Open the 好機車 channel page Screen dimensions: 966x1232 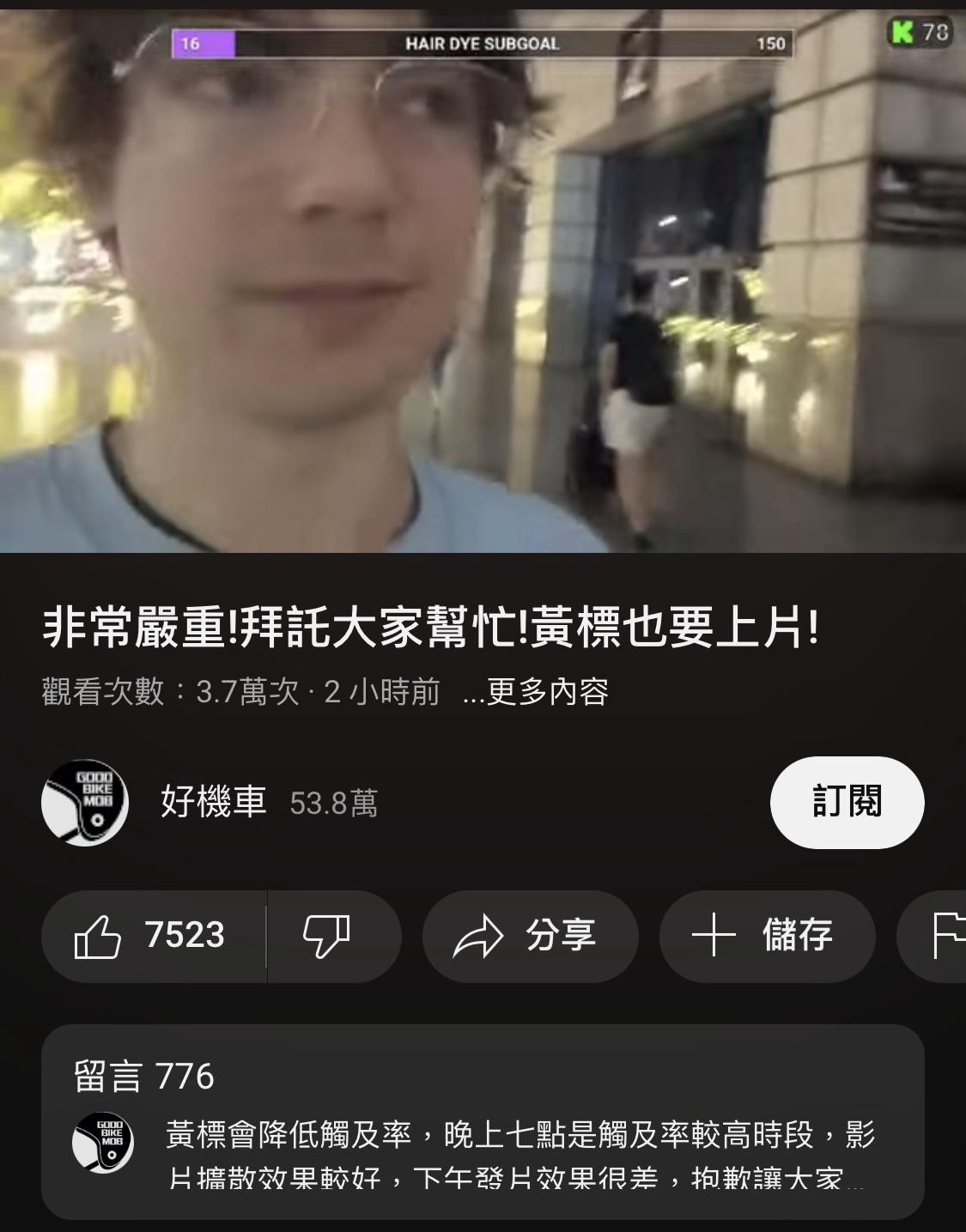pyautogui.click(x=211, y=803)
